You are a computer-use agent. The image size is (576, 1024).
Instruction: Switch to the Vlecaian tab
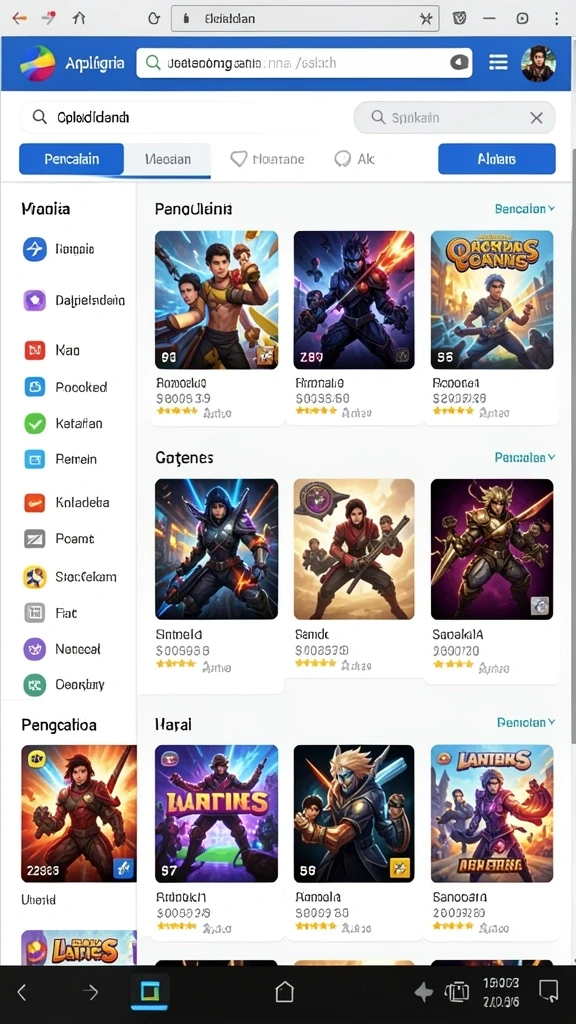pyautogui.click(x=168, y=159)
